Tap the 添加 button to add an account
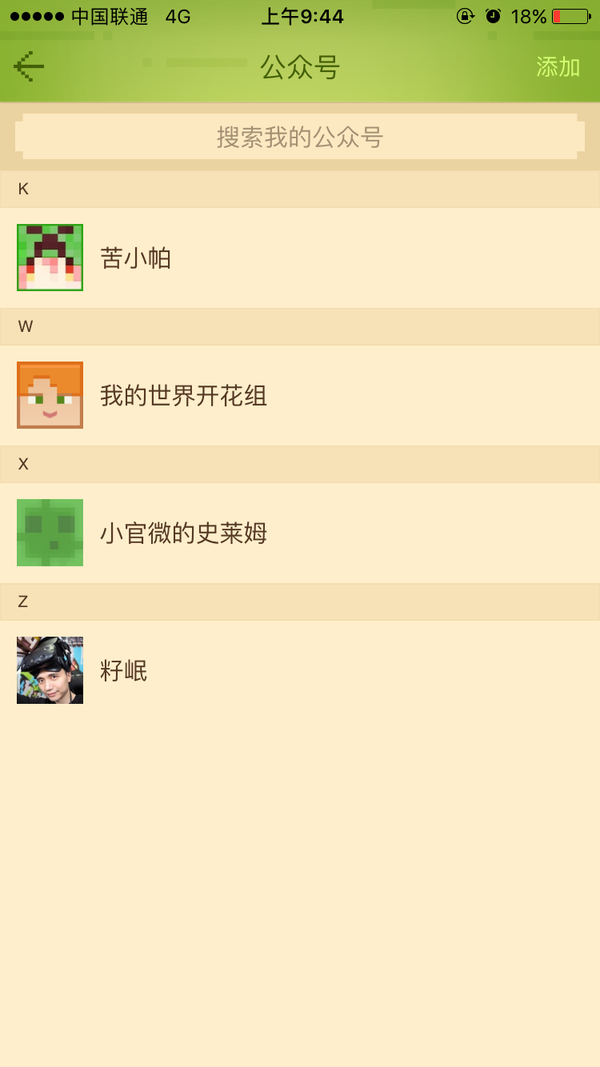The image size is (600, 1067). [558, 67]
